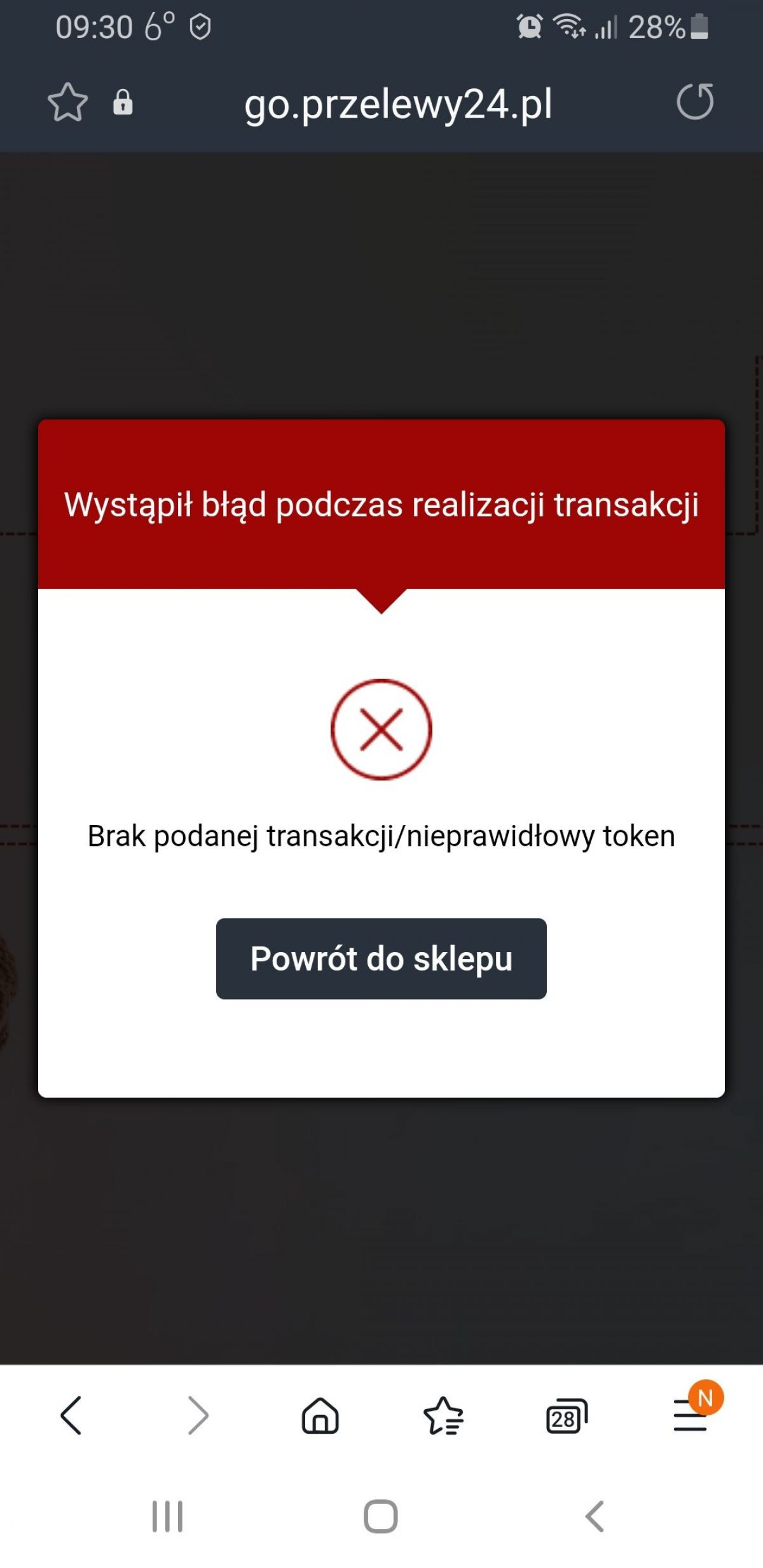Image resolution: width=763 pixels, height=1568 pixels.
Task: Open recent apps from navigation bar
Action: (x=167, y=1516)
